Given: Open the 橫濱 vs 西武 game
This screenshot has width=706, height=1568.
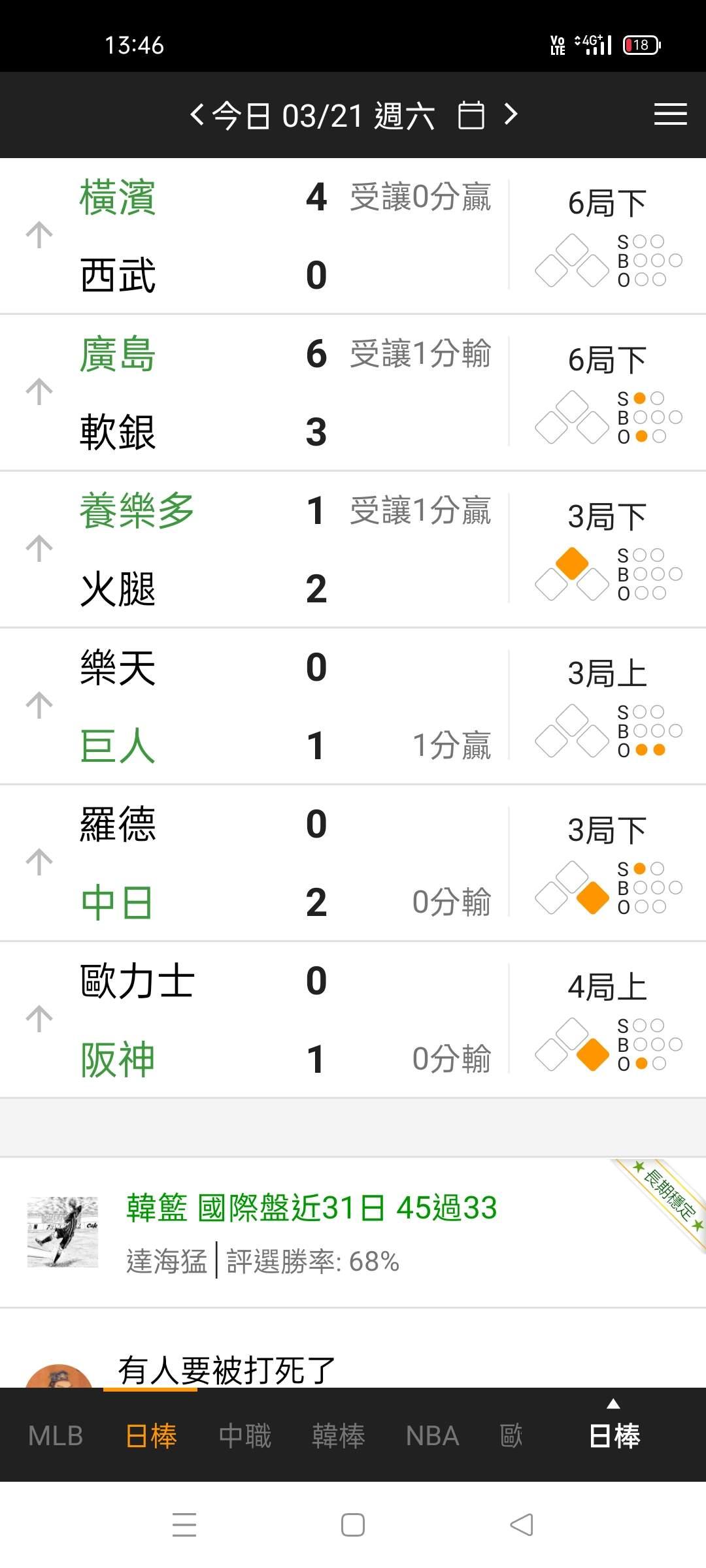Looking at the screenshot, I should 261,235.
